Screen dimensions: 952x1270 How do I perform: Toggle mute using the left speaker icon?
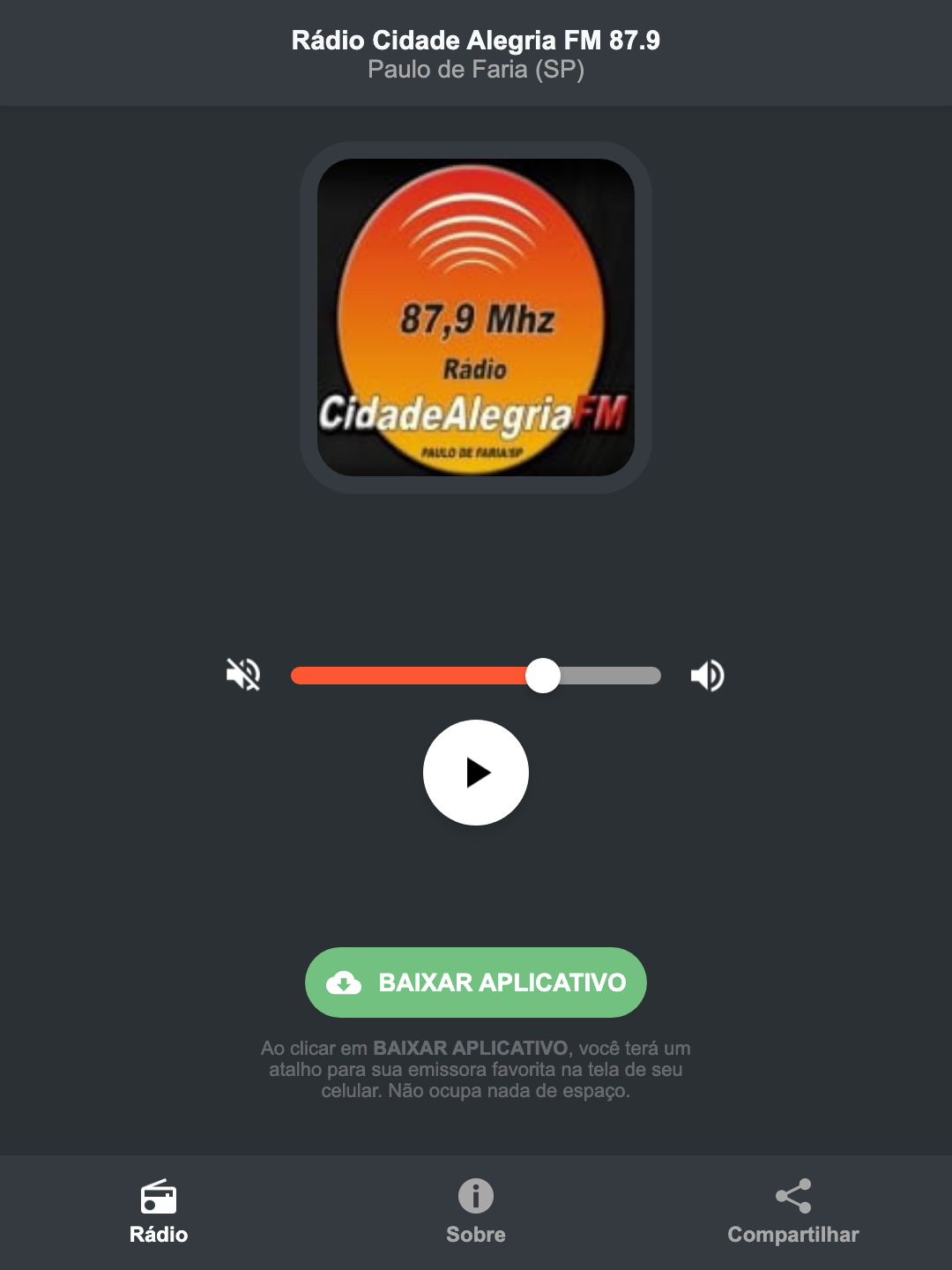tap(242, 675)
